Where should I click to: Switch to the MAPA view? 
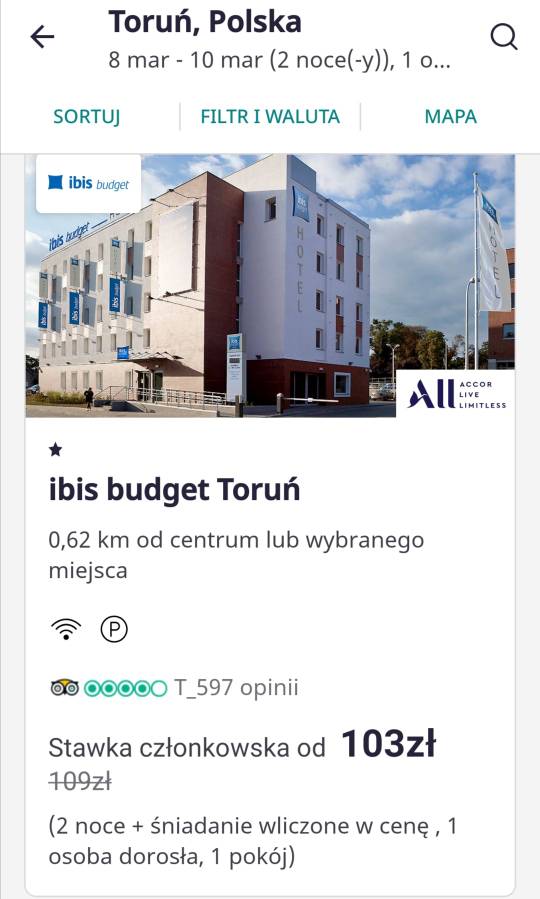pos(451,116)
